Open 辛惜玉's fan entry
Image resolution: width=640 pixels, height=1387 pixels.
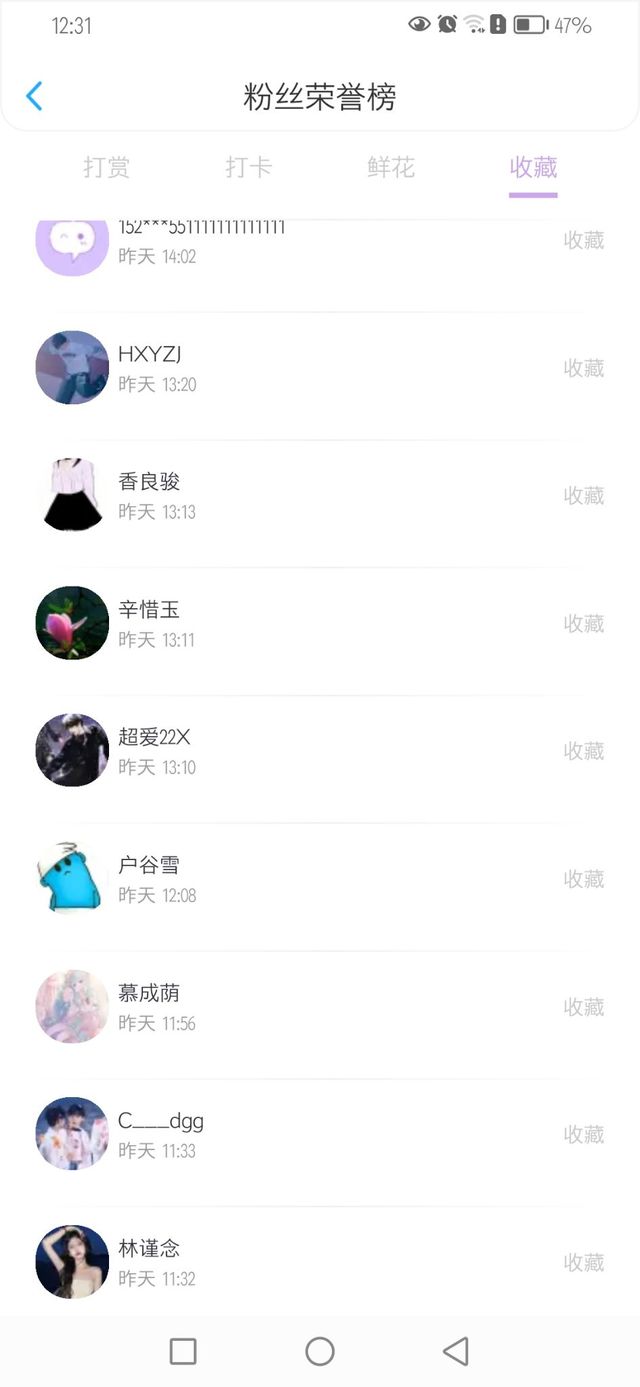click(x=320, y=624)
